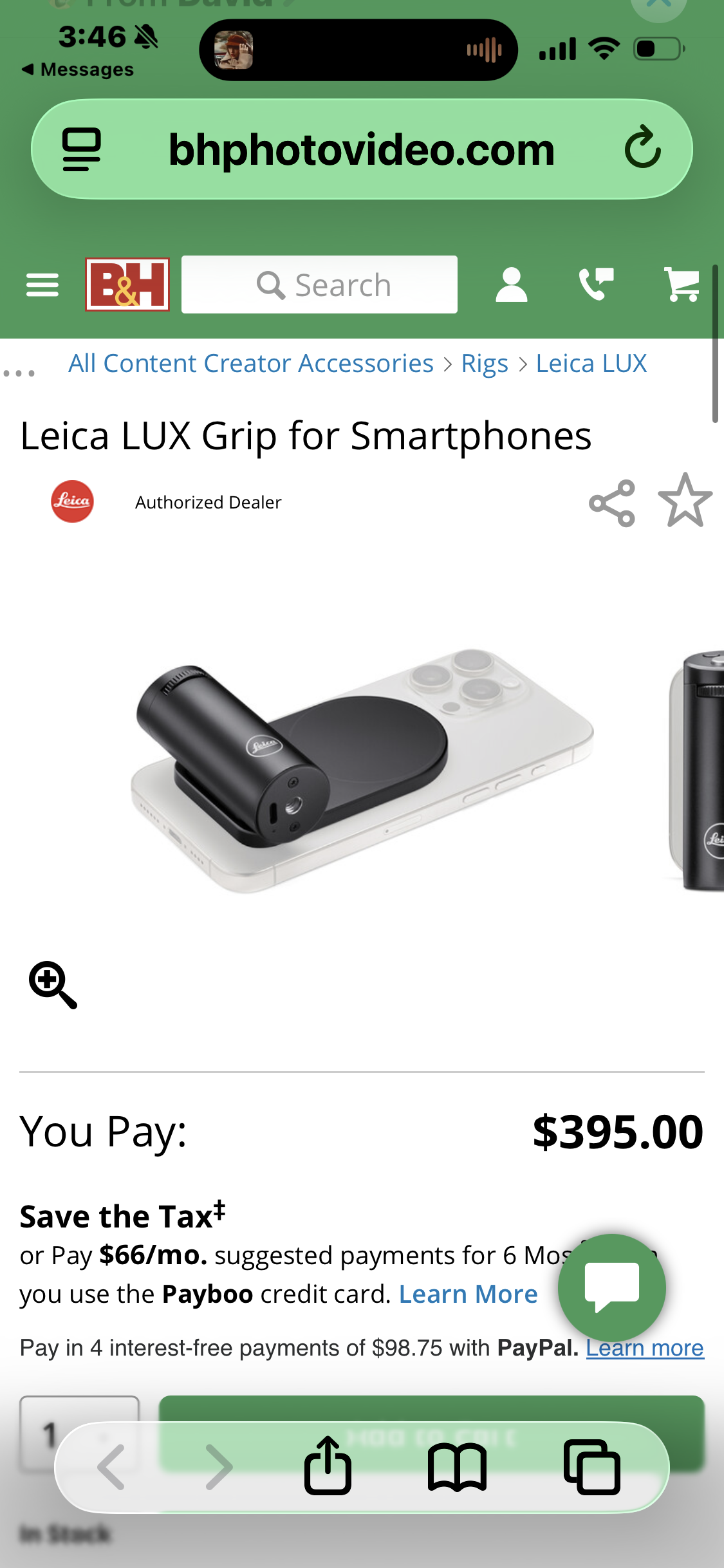This screenshot has width=724, height=1568.
Task: Share this Leica LUX Grip product
Action: (x=612, y=503)
